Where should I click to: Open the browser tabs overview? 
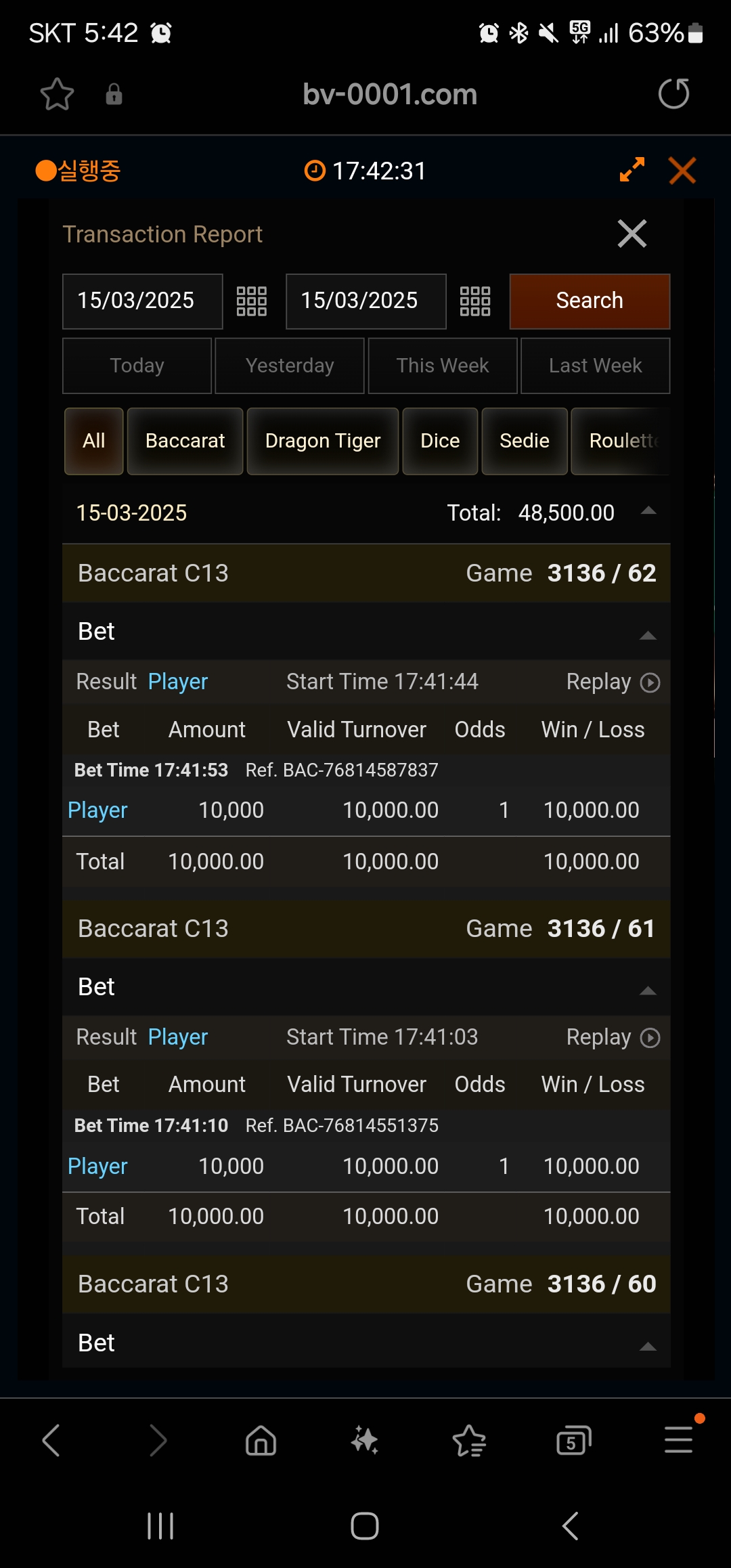573,1440
